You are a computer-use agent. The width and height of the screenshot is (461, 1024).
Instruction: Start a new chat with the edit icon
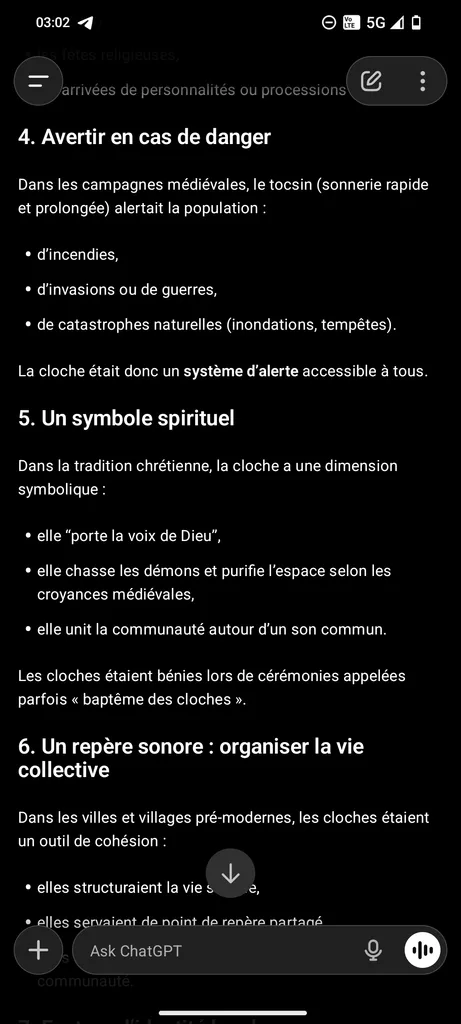pyautogui.click(x=371, y=81)
